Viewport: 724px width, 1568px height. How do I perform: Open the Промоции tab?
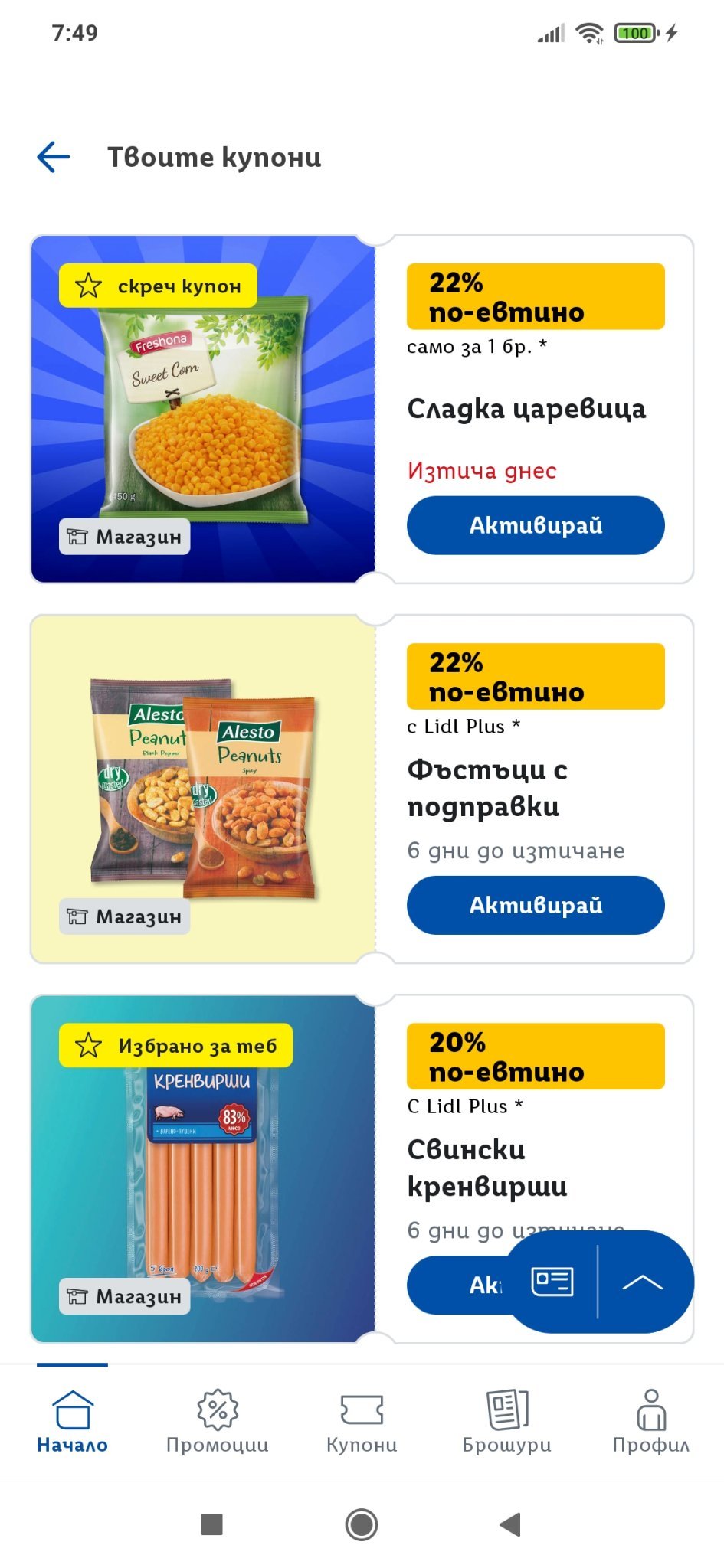(218, 1421)
